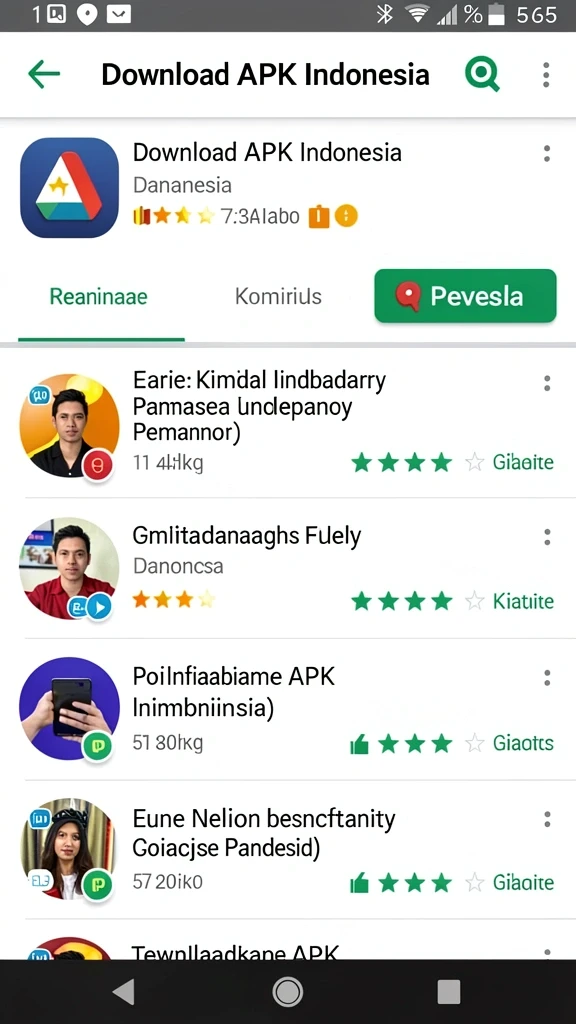Go back using the green arrow

point(44,74)
